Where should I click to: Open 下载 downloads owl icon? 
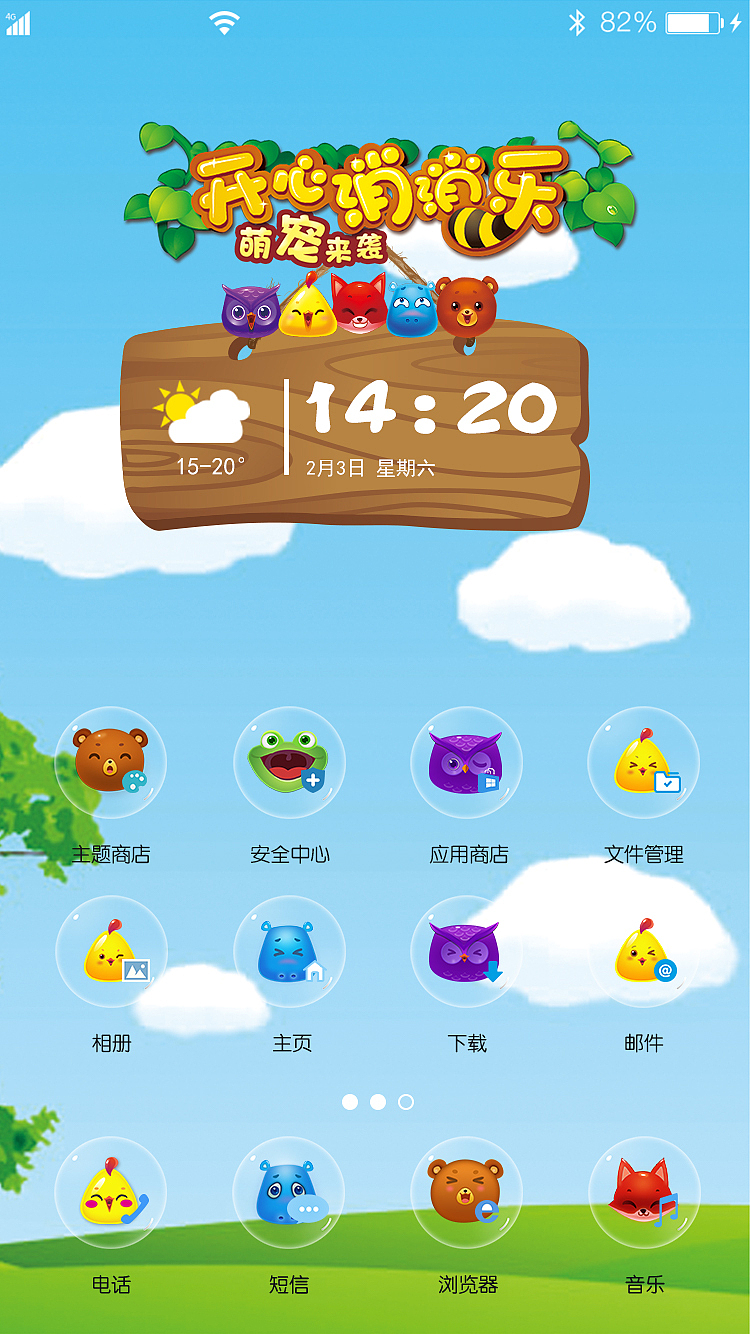466,952
